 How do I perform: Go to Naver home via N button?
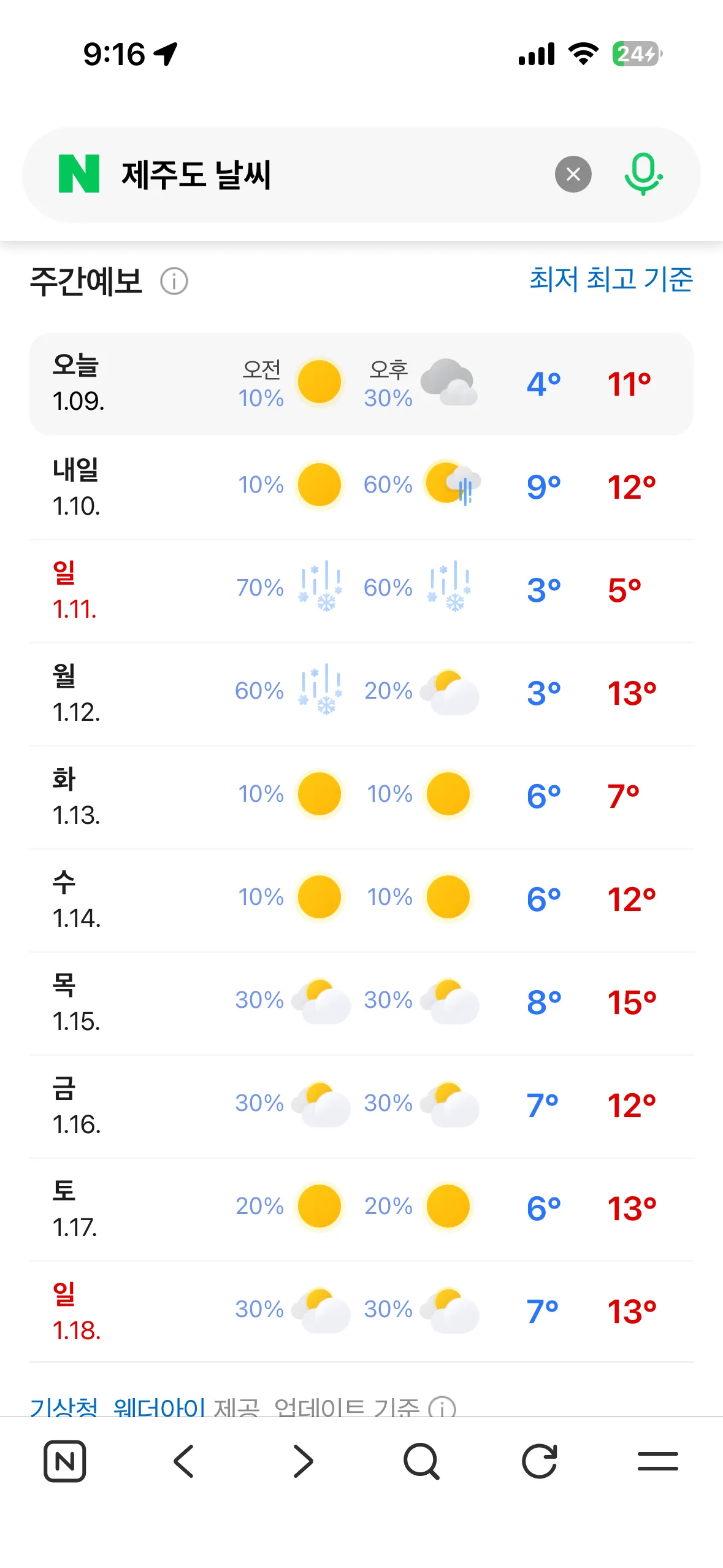tap(65, 1461)
